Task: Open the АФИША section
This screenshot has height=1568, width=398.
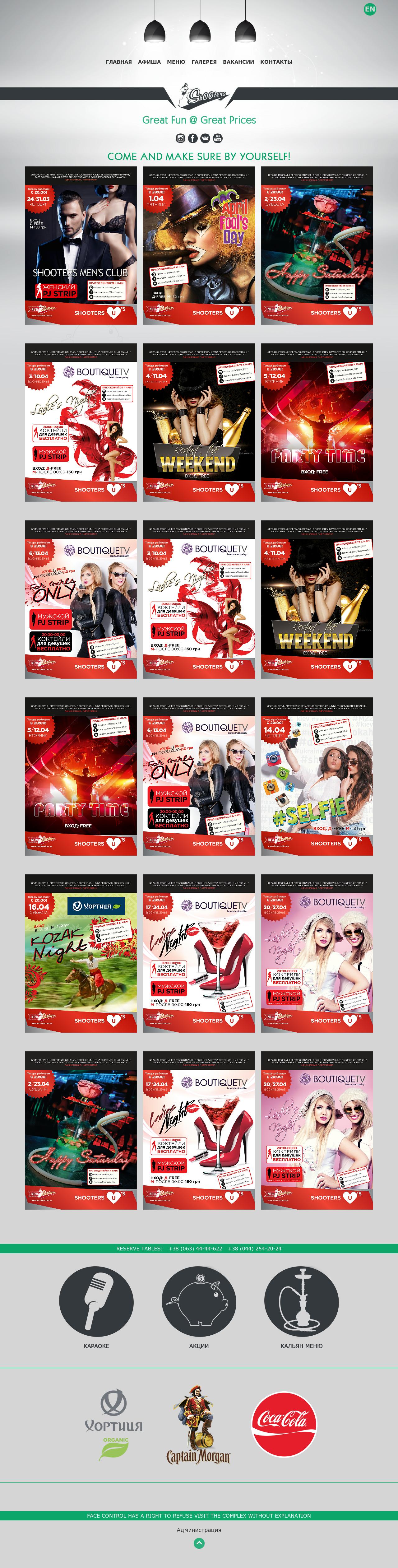Action: coord(149,62)
